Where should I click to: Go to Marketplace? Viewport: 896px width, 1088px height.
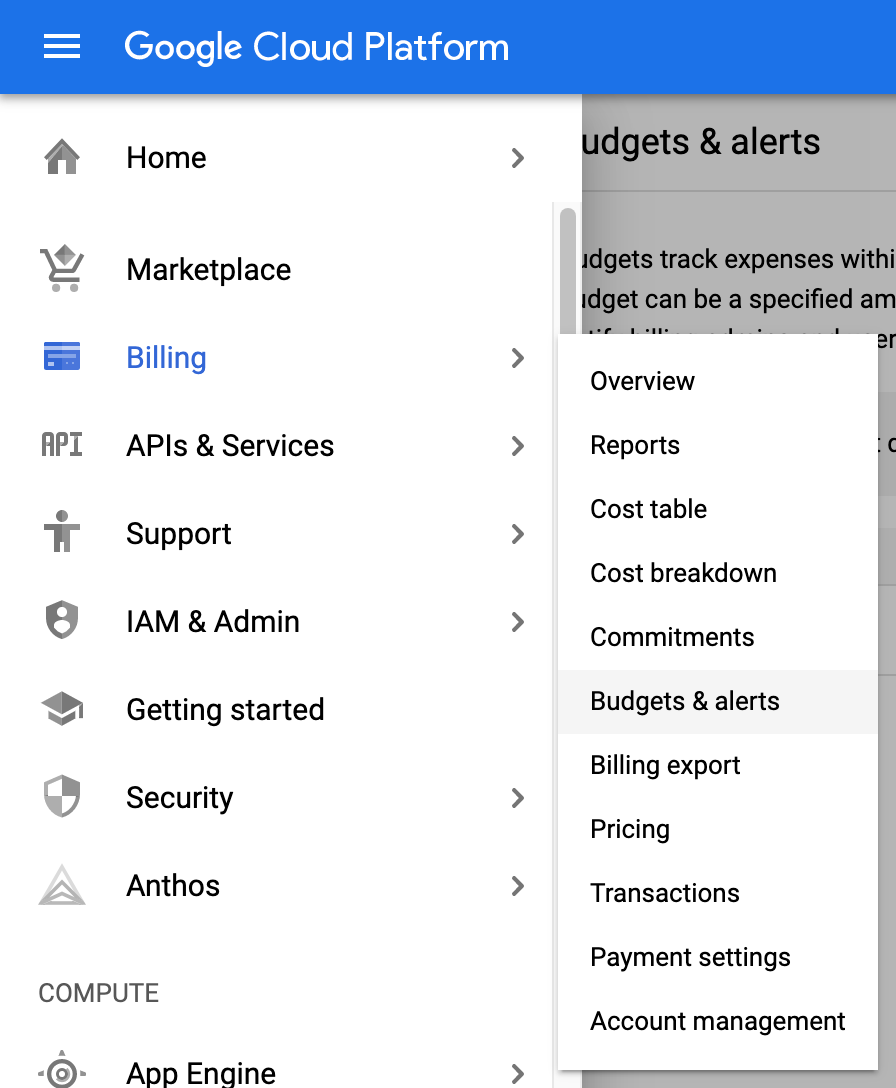pyautogui.click(x=208, y=270)
